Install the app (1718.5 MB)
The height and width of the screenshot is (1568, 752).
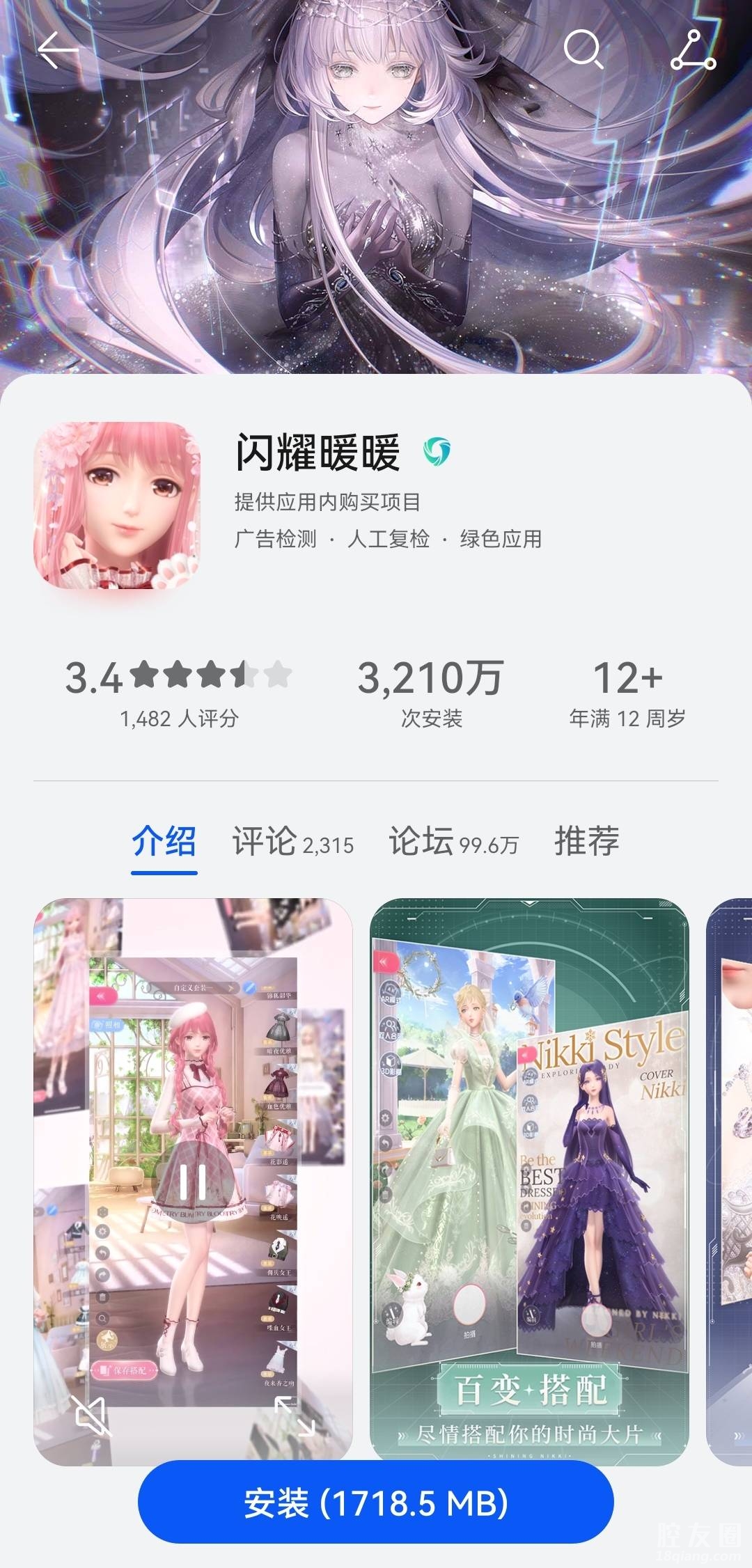pyautogui.click(x=376, y=1503)
